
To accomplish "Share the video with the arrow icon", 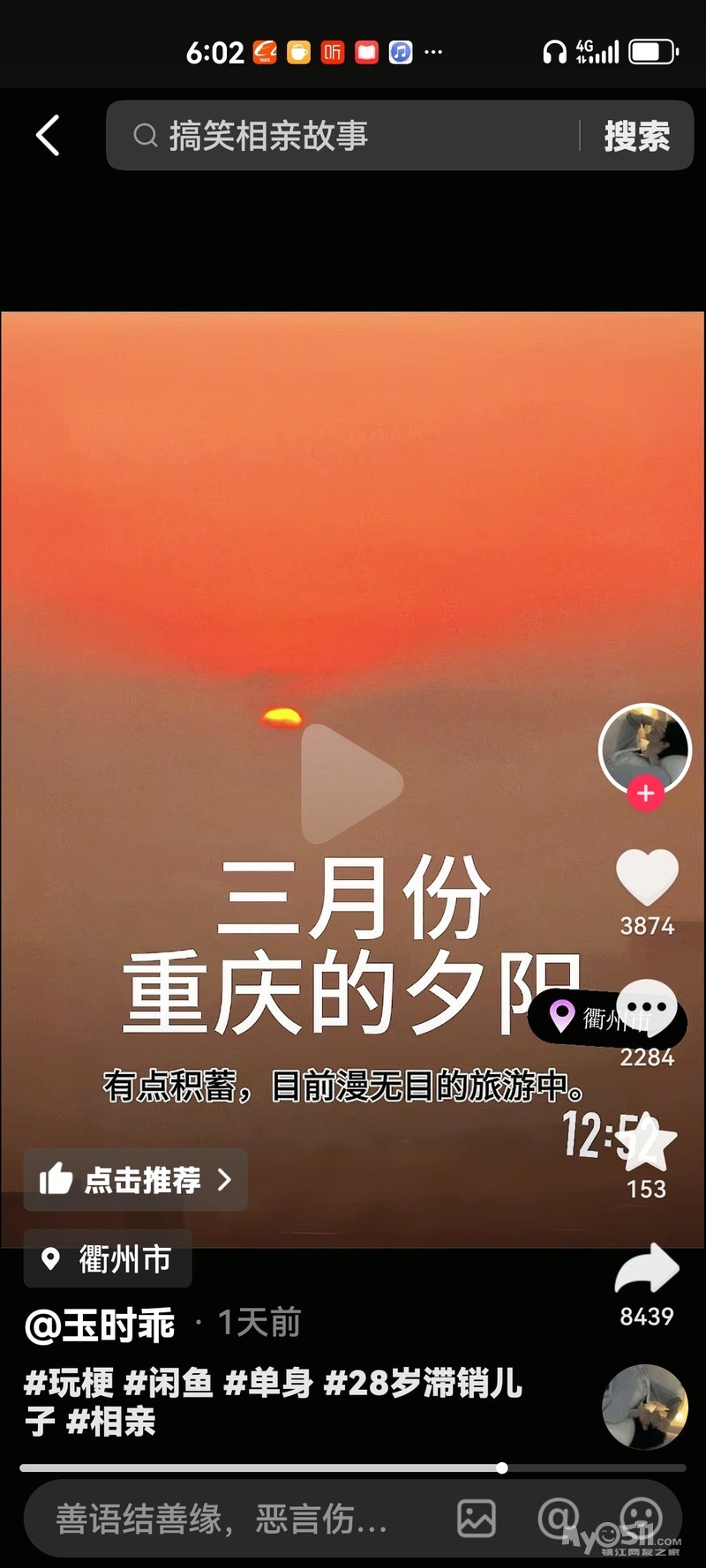I will tap(647, 1268).
